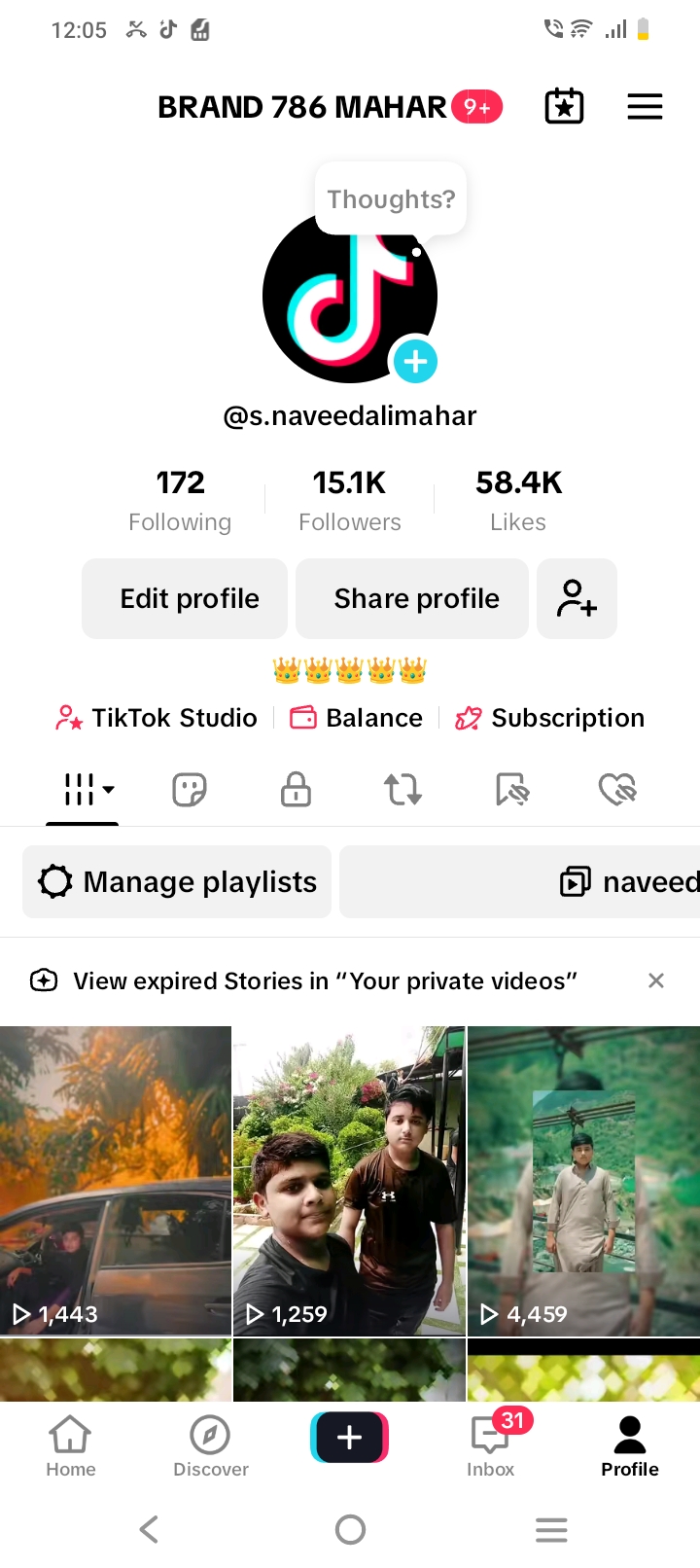Open TikTok Studio
This screenshot has height=1568, width=700.
click(x=157, y=718)
